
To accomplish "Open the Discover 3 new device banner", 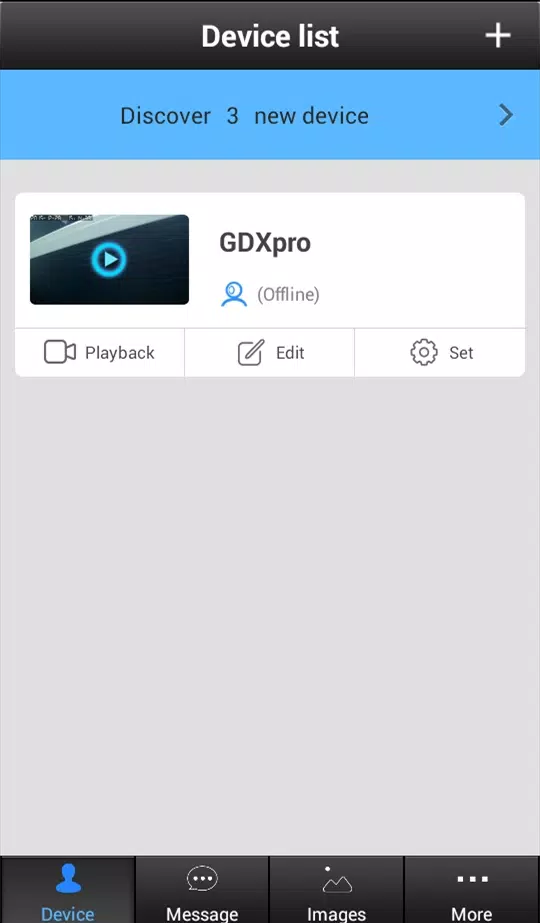I will pos(270,115).
